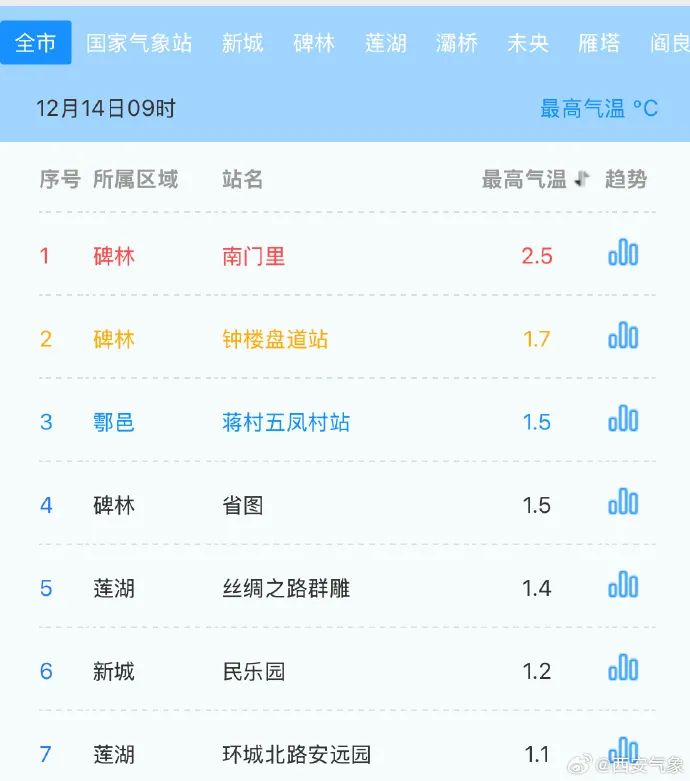View trend chart for 钟楼盘道站

pos(623,336)
